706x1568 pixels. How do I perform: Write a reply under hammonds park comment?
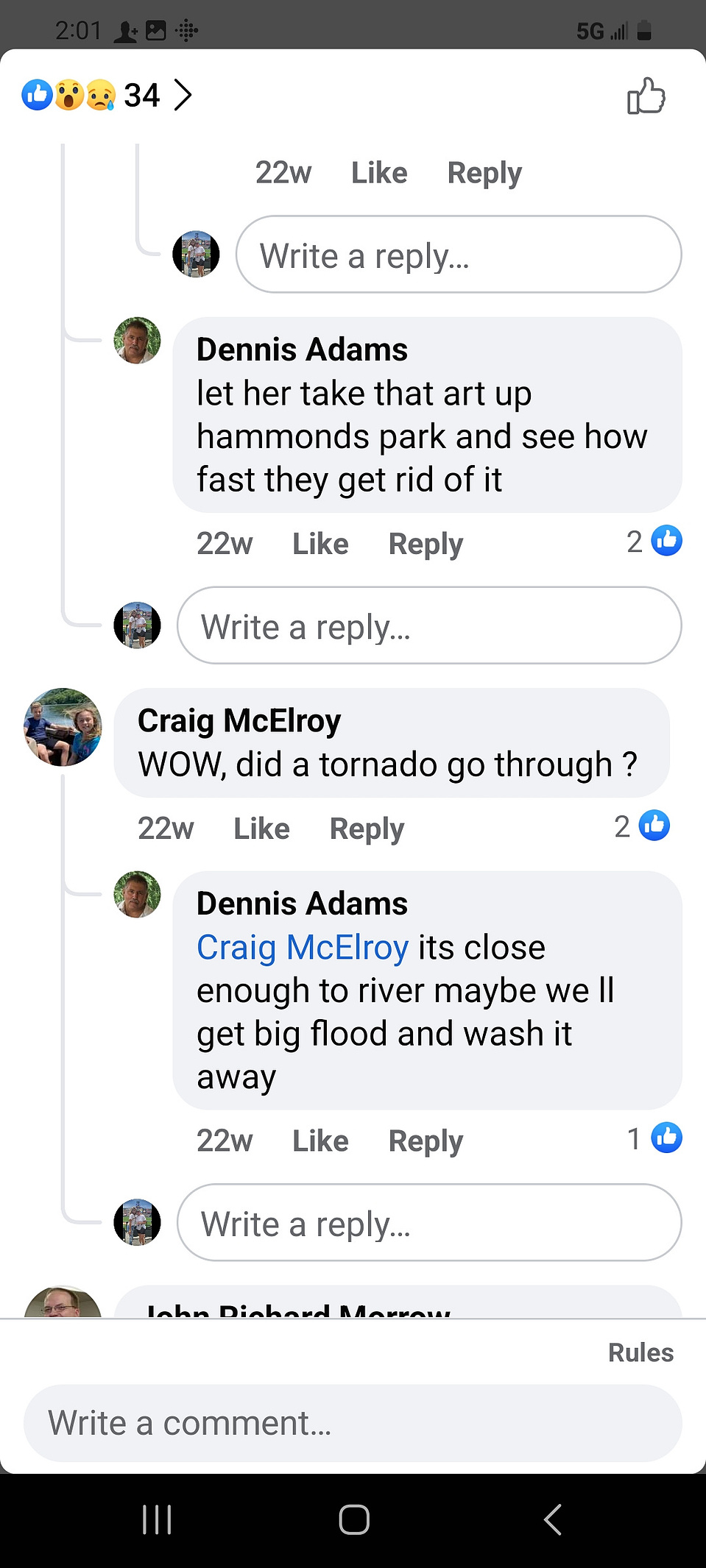(x=429, y=625)
